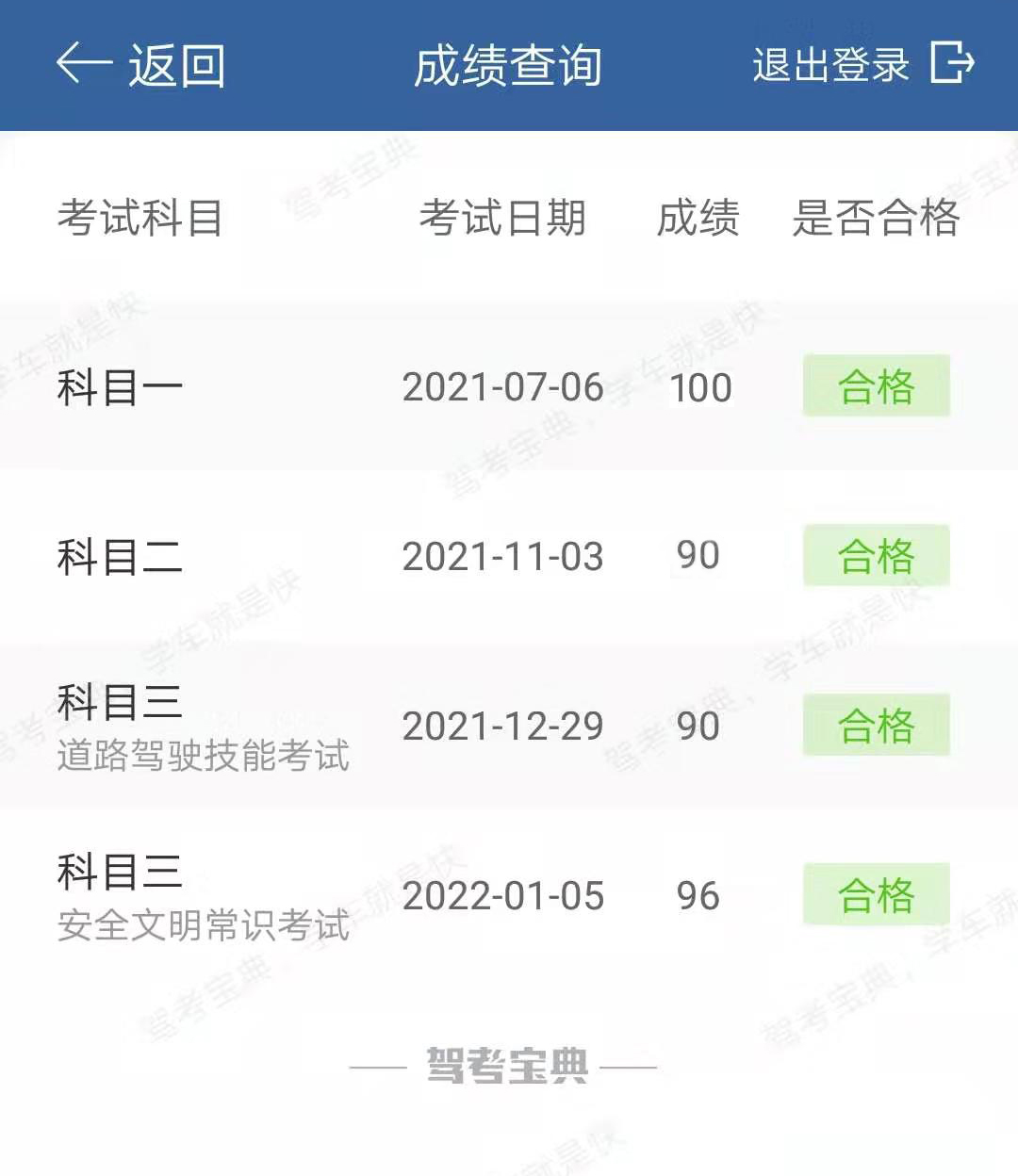The image size is (1018, 1176).
Task: Tap the 合格 badge for 科目二
Action: (875, 556)
